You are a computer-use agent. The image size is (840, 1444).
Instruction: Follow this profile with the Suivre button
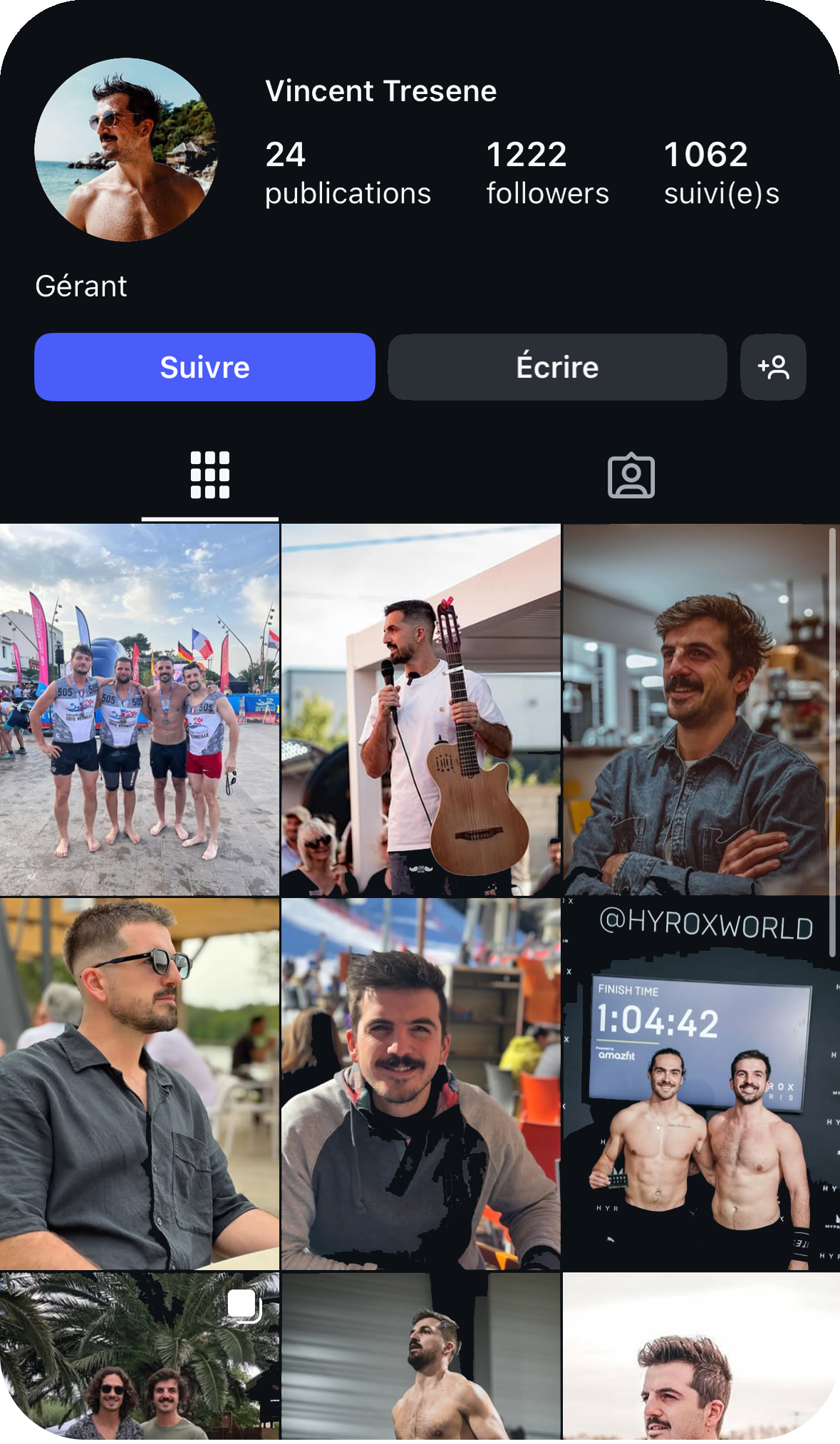[204, 367]
